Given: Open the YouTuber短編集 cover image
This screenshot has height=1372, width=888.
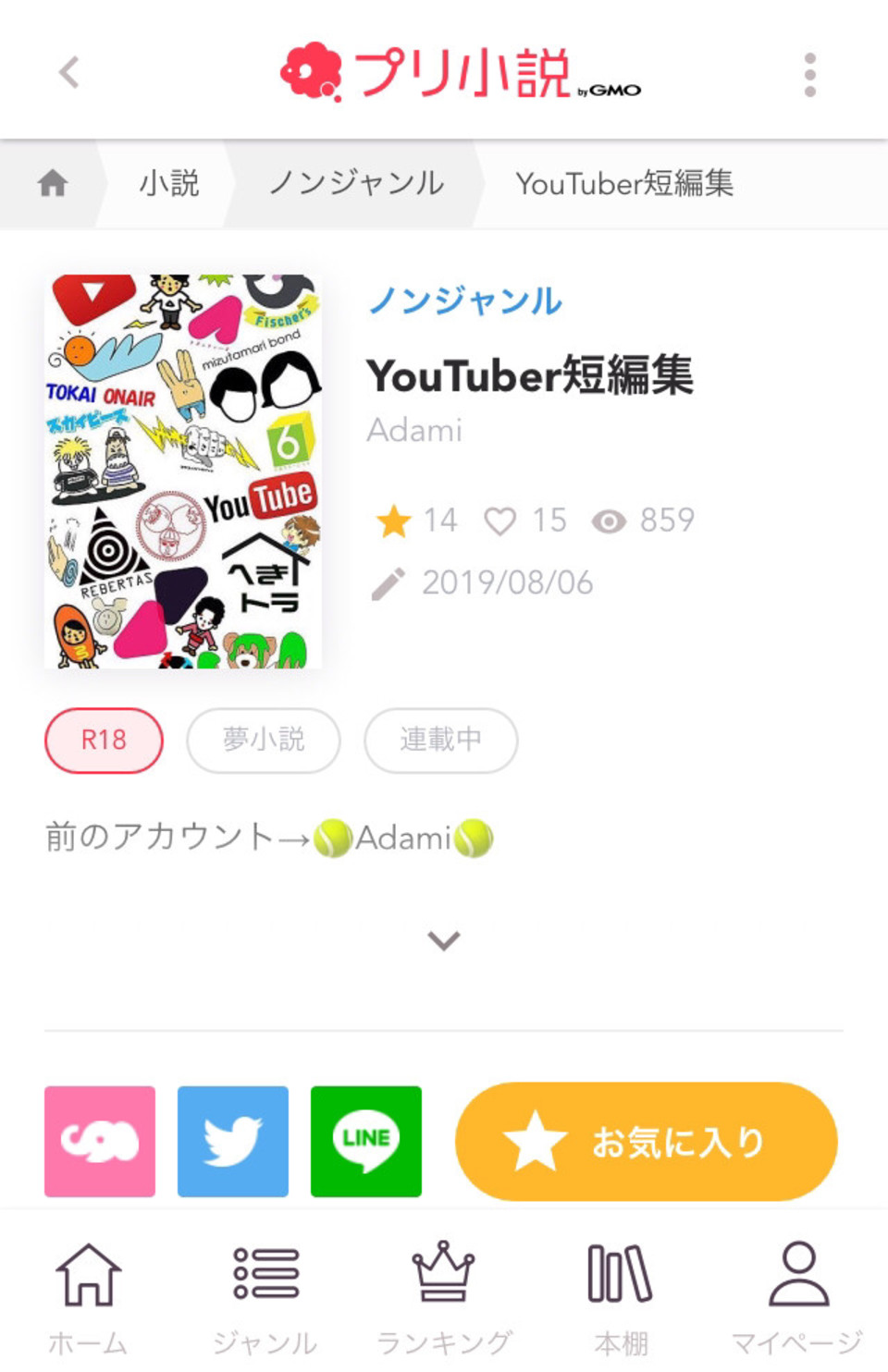Looking at the screenshot, I should pos(183,471).
